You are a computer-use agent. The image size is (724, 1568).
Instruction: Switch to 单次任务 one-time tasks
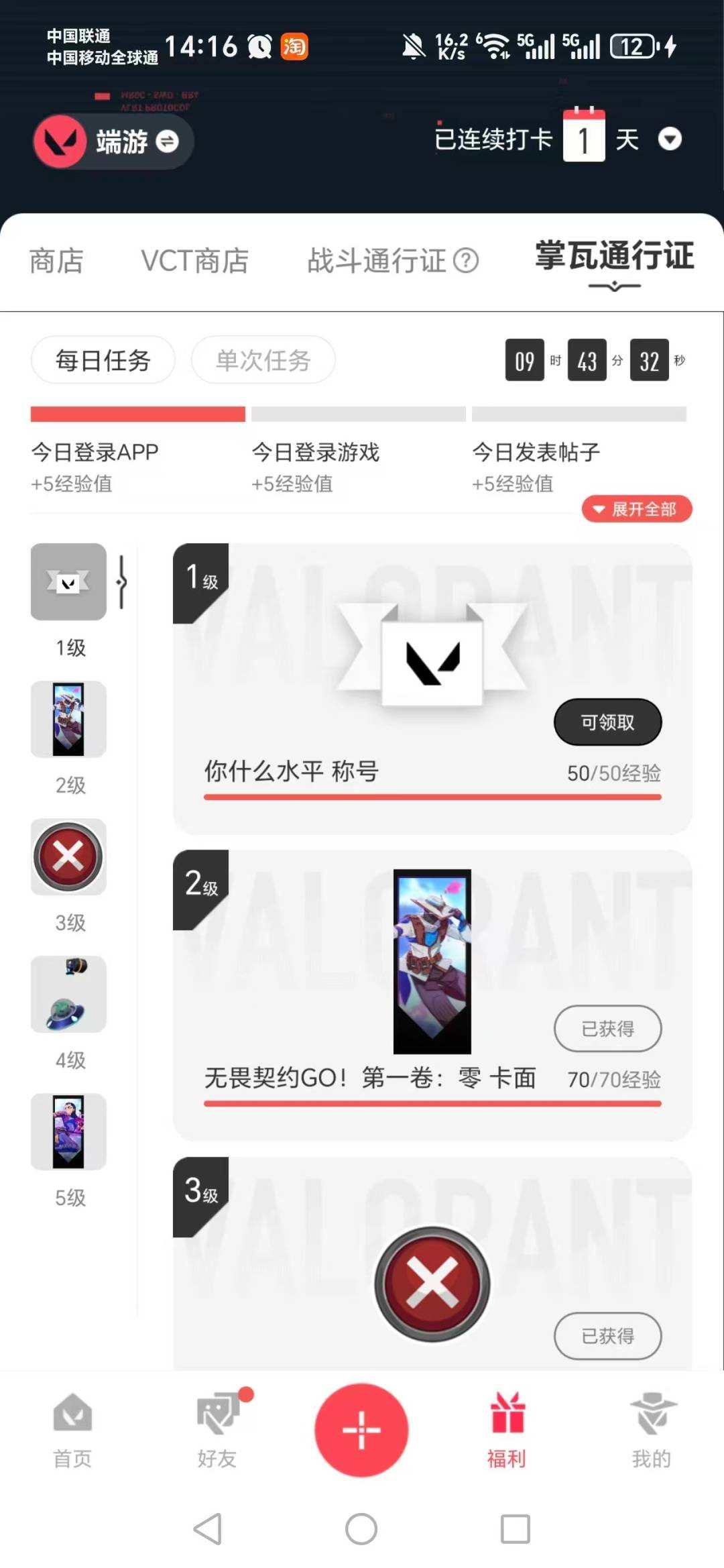263,359
